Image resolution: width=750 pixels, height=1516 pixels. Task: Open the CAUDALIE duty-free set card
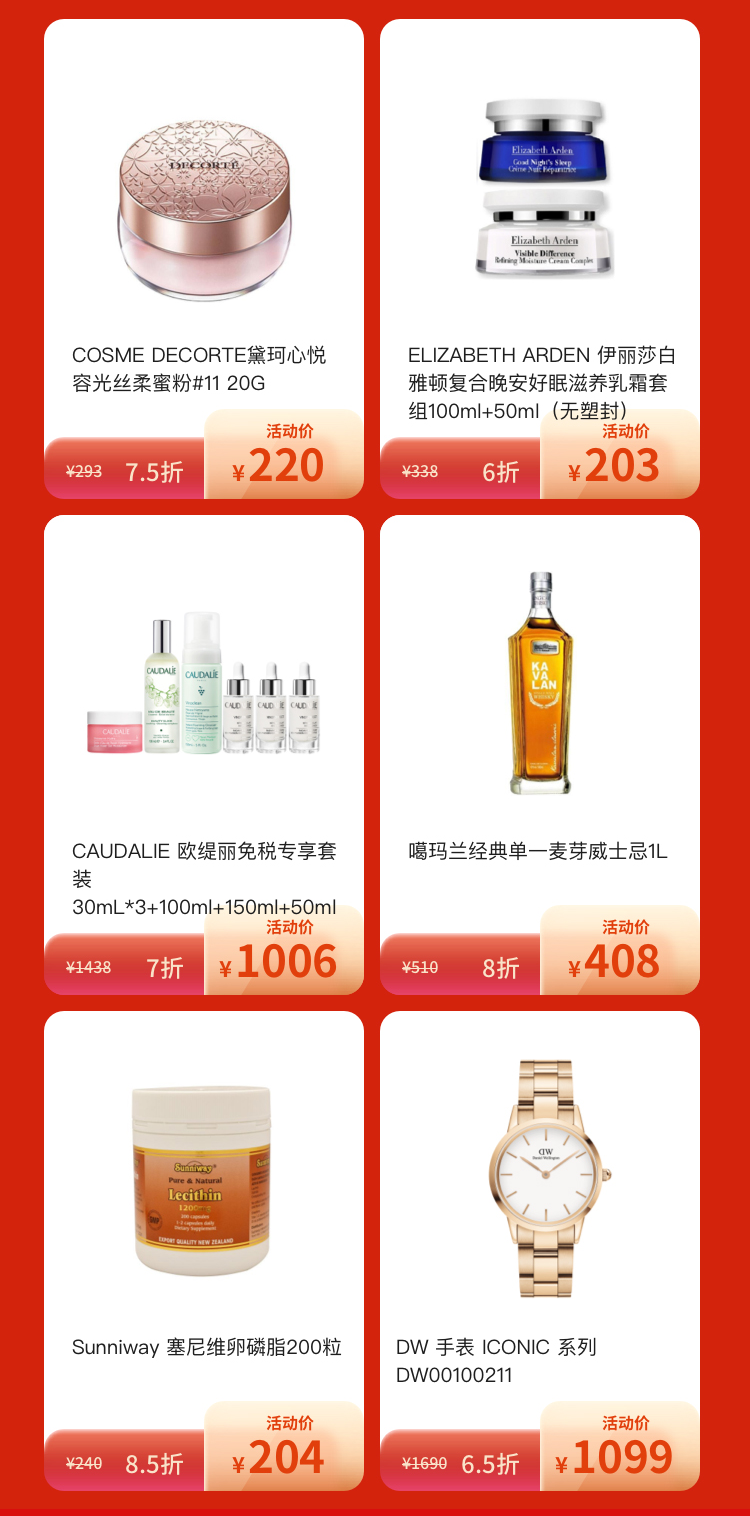tap(204, 754)
